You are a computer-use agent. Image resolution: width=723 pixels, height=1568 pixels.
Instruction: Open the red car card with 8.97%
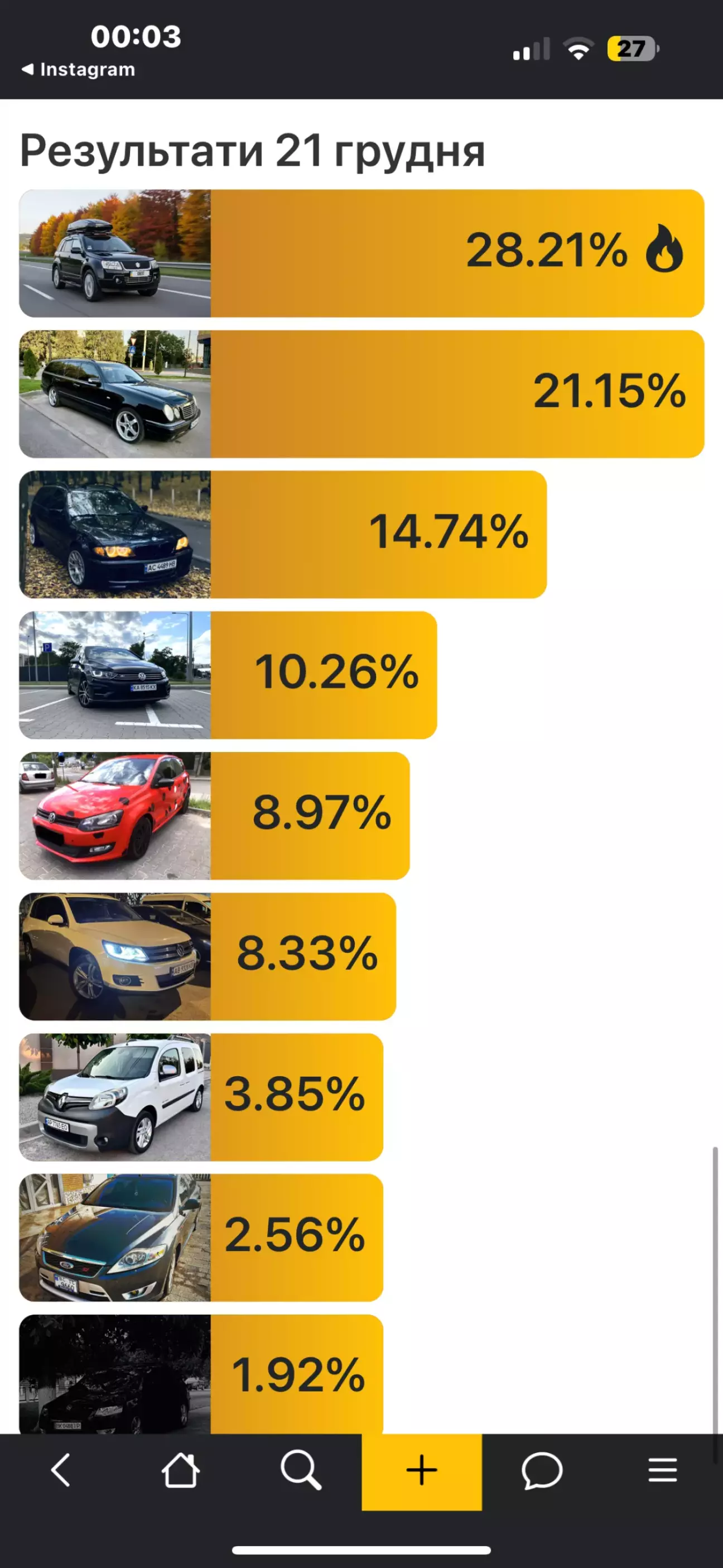click(214, 816)
